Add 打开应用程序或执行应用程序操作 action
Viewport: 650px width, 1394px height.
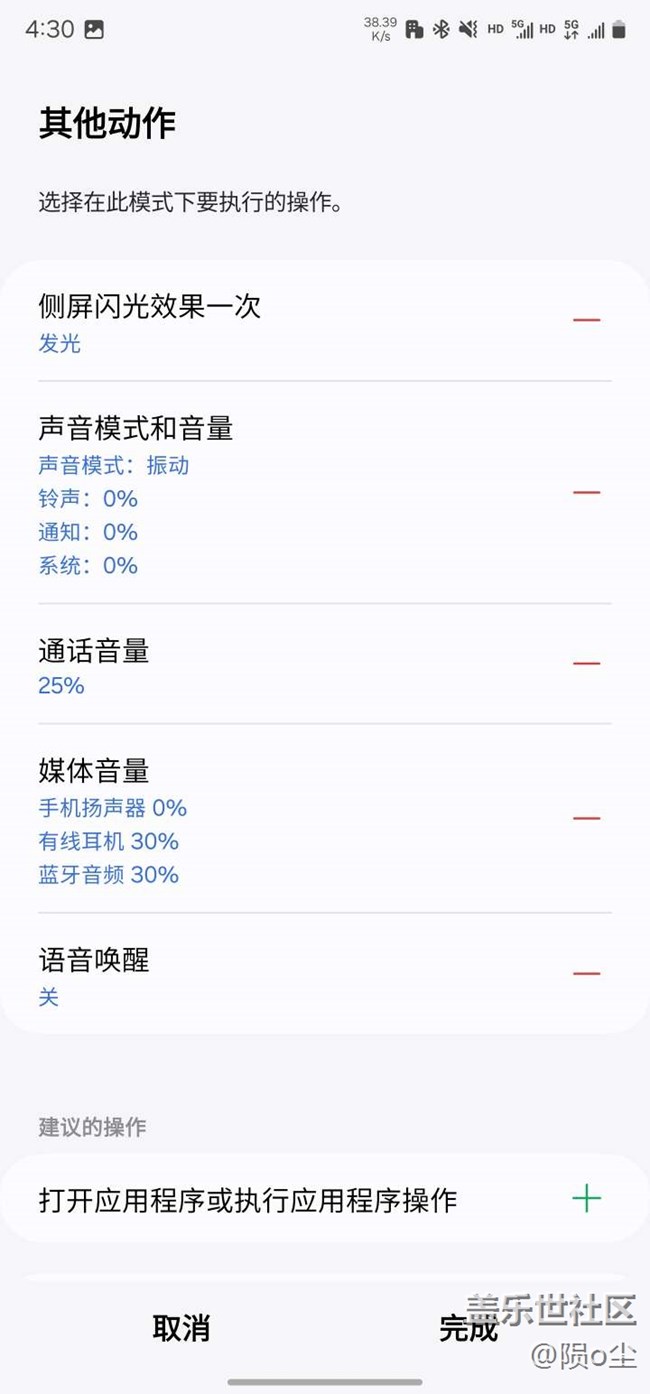pyautogui.click(x=586, y=1198)
